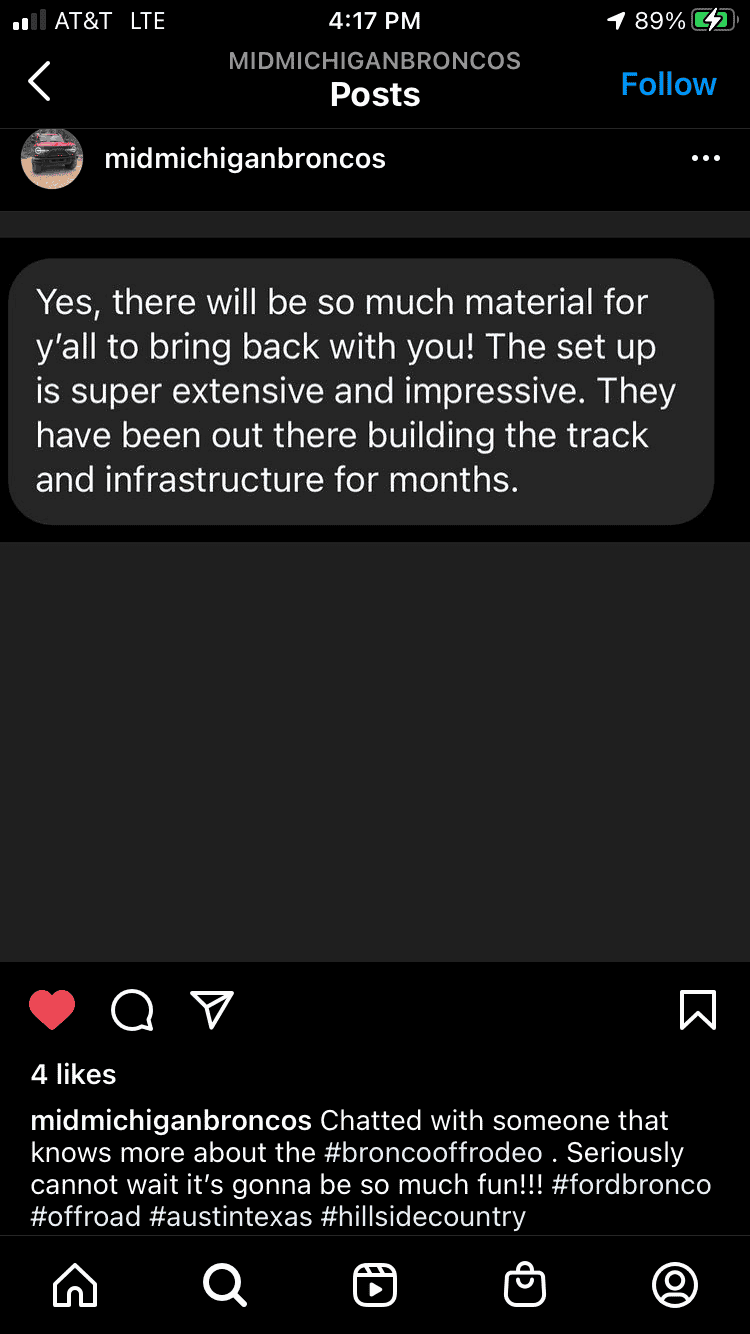Follow midmichiganbroncos
The width and height of the screenshot is (750, 1334).
668,84
